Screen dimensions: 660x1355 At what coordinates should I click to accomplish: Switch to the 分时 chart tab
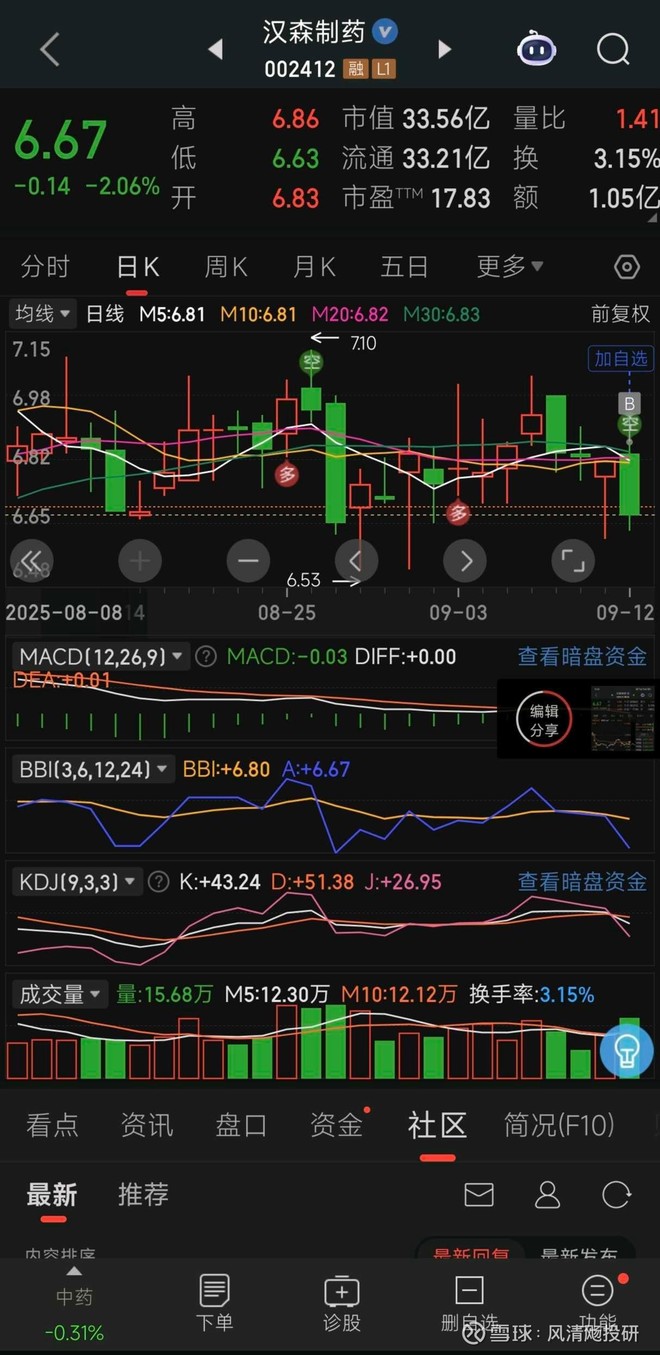pos(46,267)
